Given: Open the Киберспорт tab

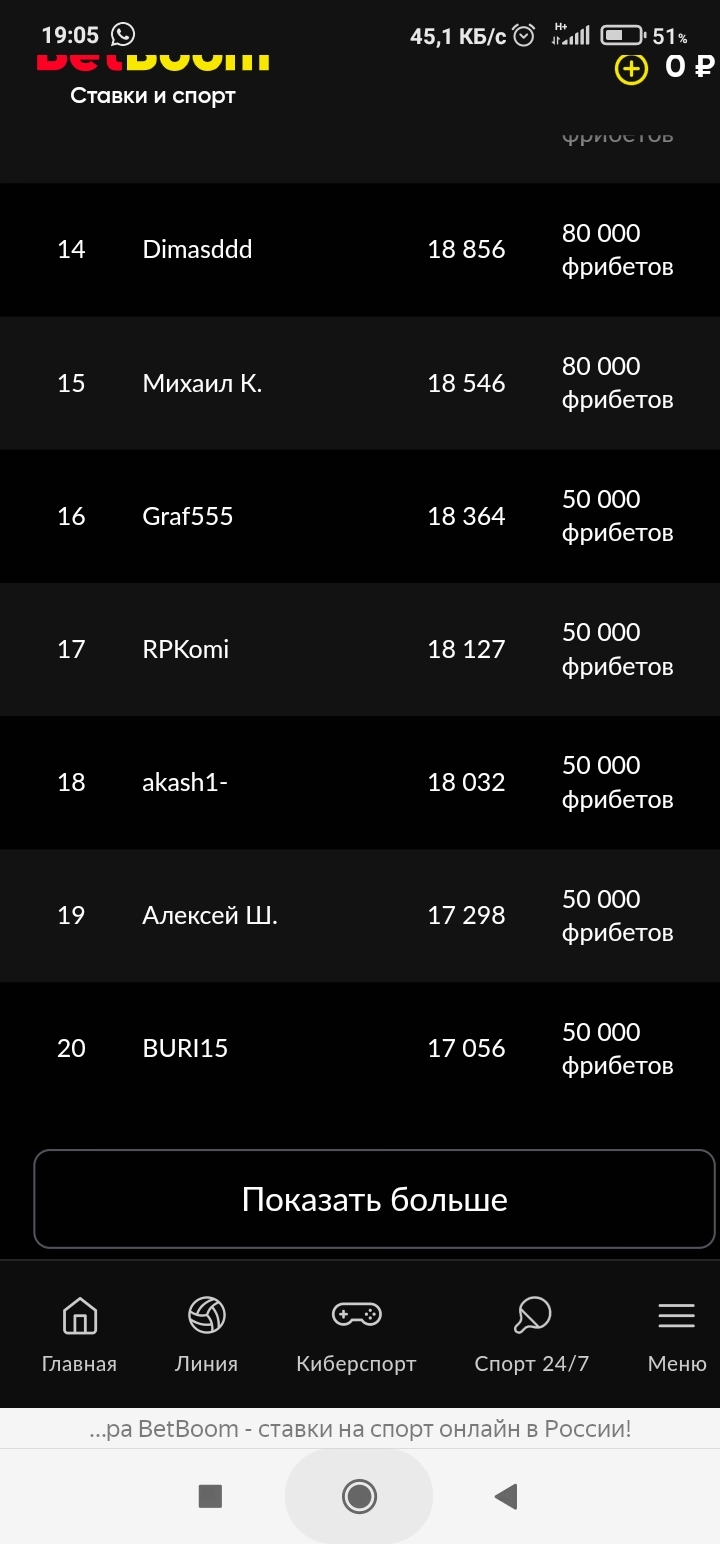Looking at the screenshot, I should click(x=356, y=1334).
